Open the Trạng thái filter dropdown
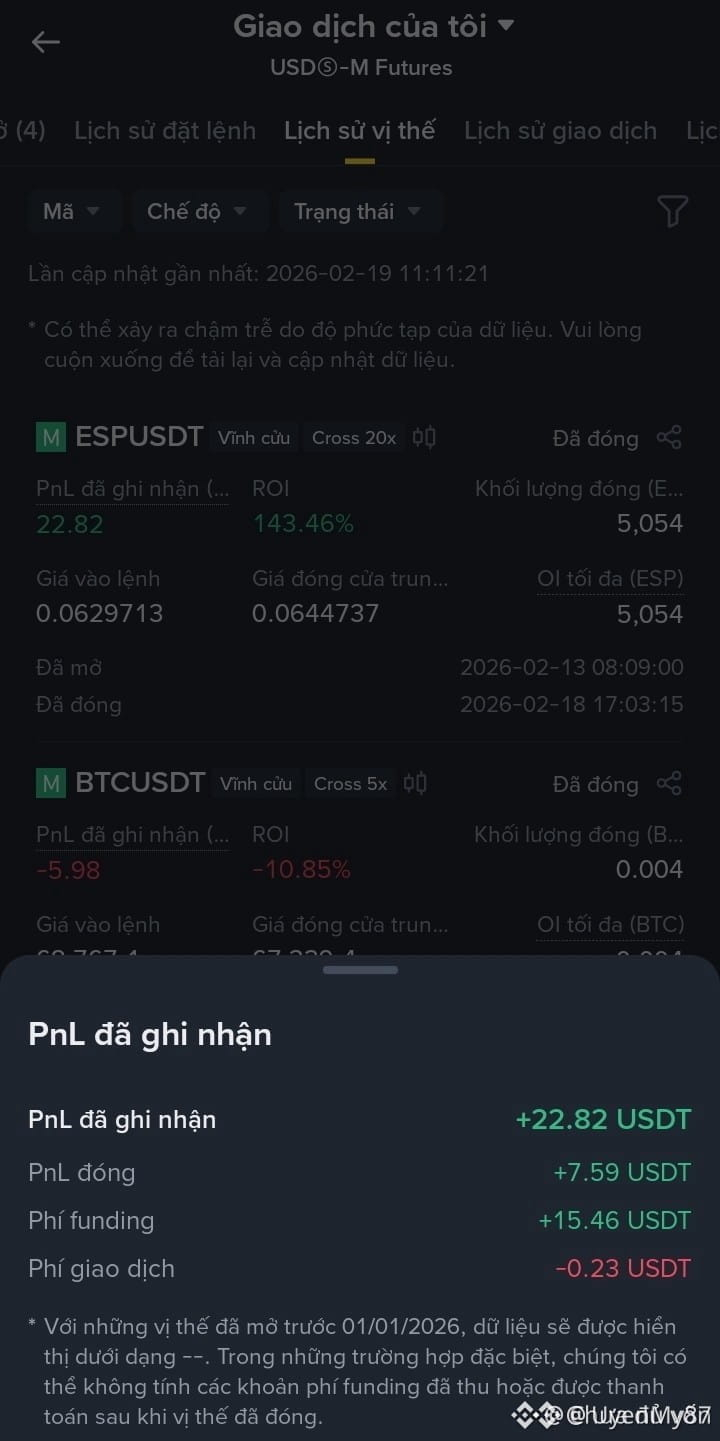The width and height of the screenshot is (720, 1441). [358, 212]
